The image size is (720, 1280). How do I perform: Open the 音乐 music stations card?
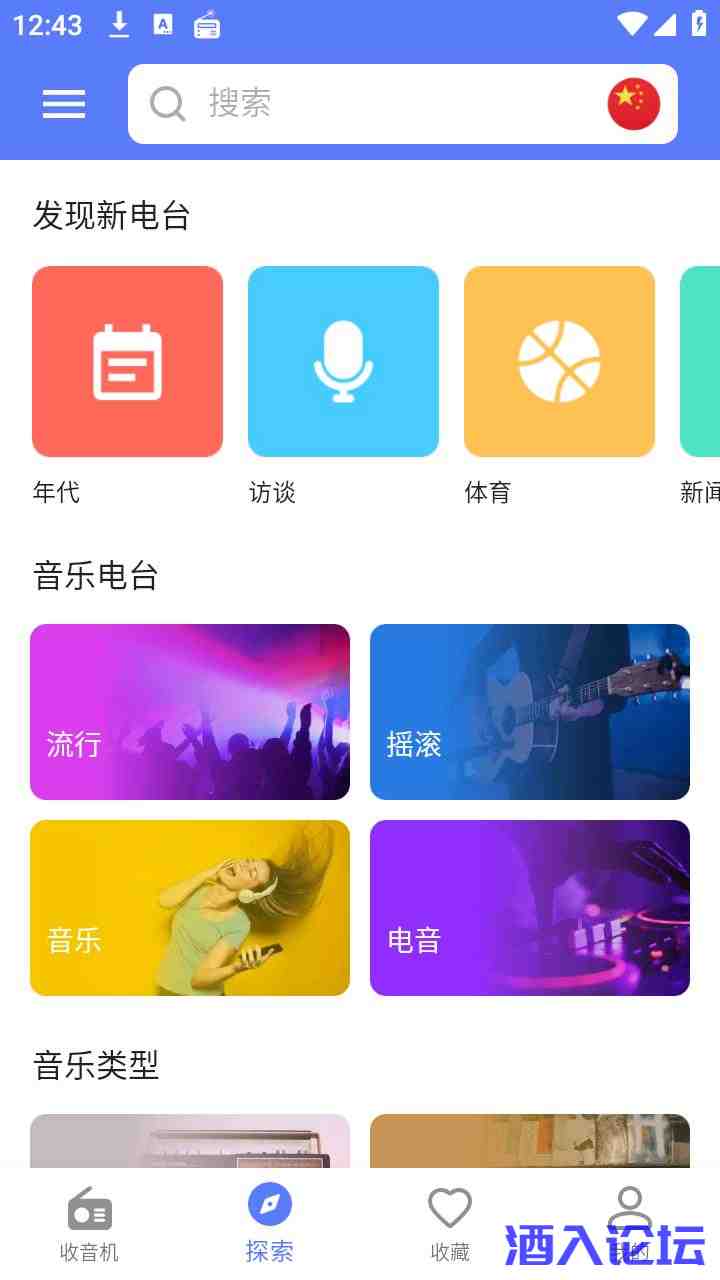pyautogui.click(x=190, y=908)
